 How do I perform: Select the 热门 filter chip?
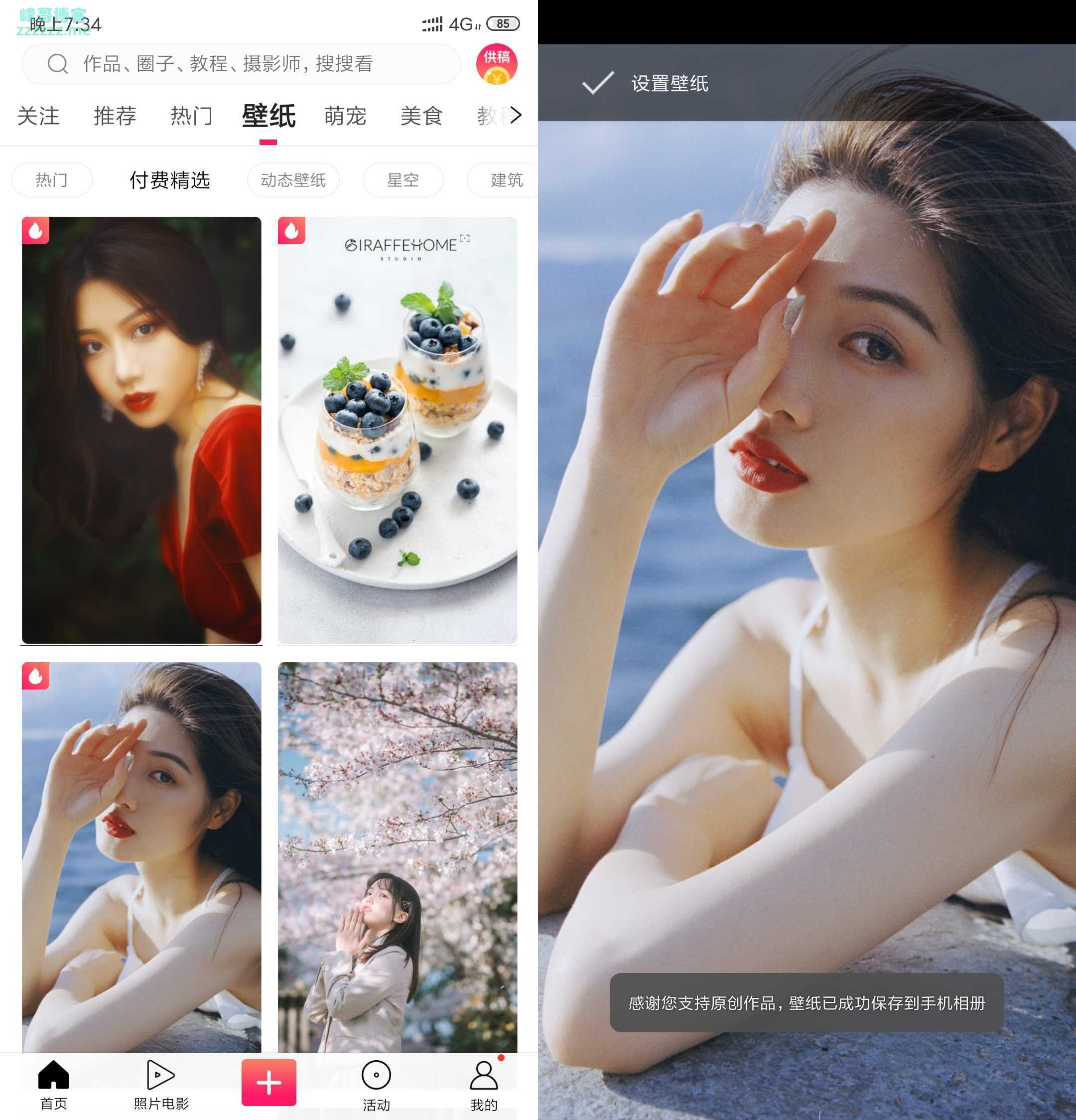(x=51, y=180)
